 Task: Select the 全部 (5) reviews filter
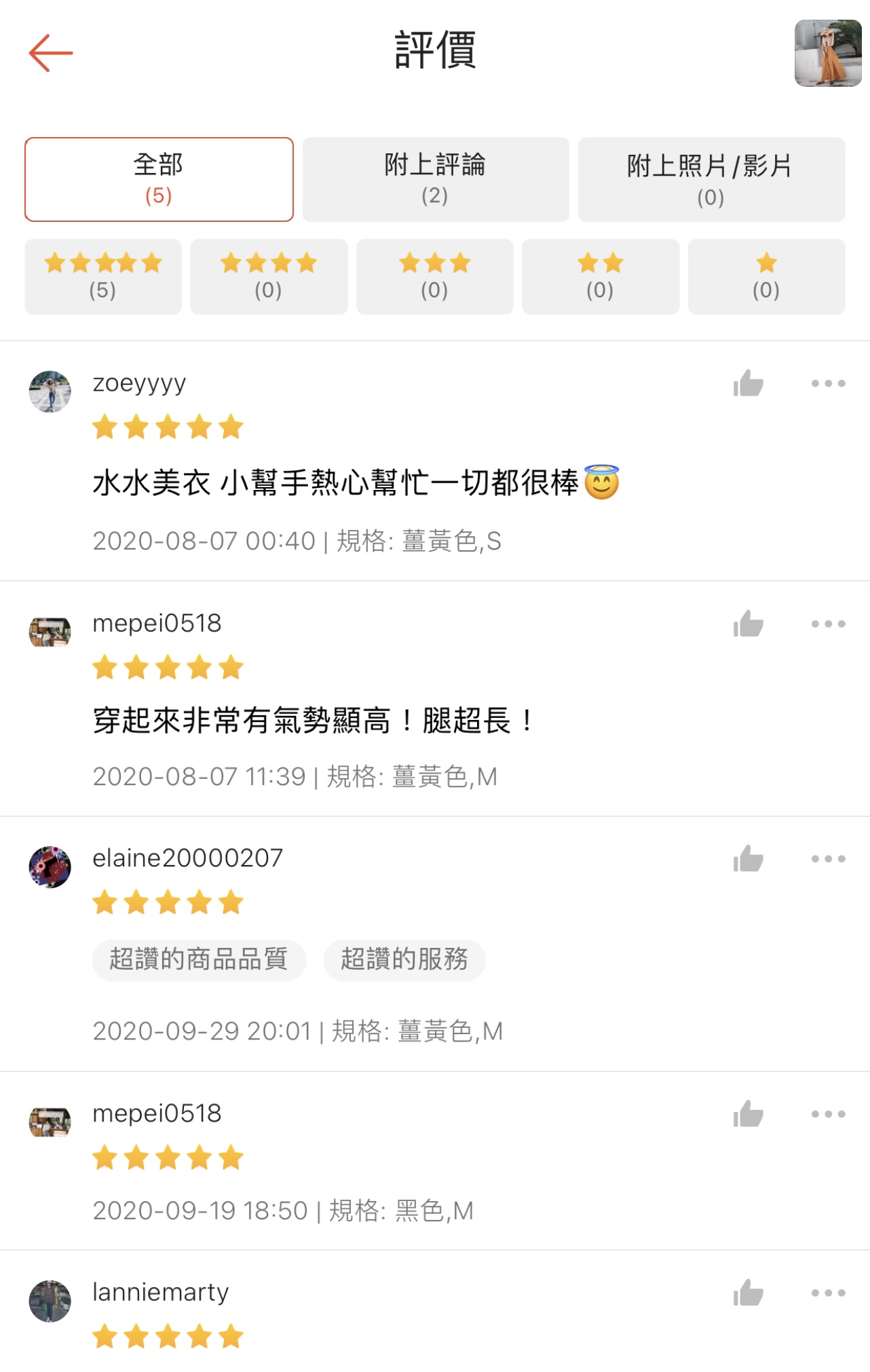click(x=159, y=180)
